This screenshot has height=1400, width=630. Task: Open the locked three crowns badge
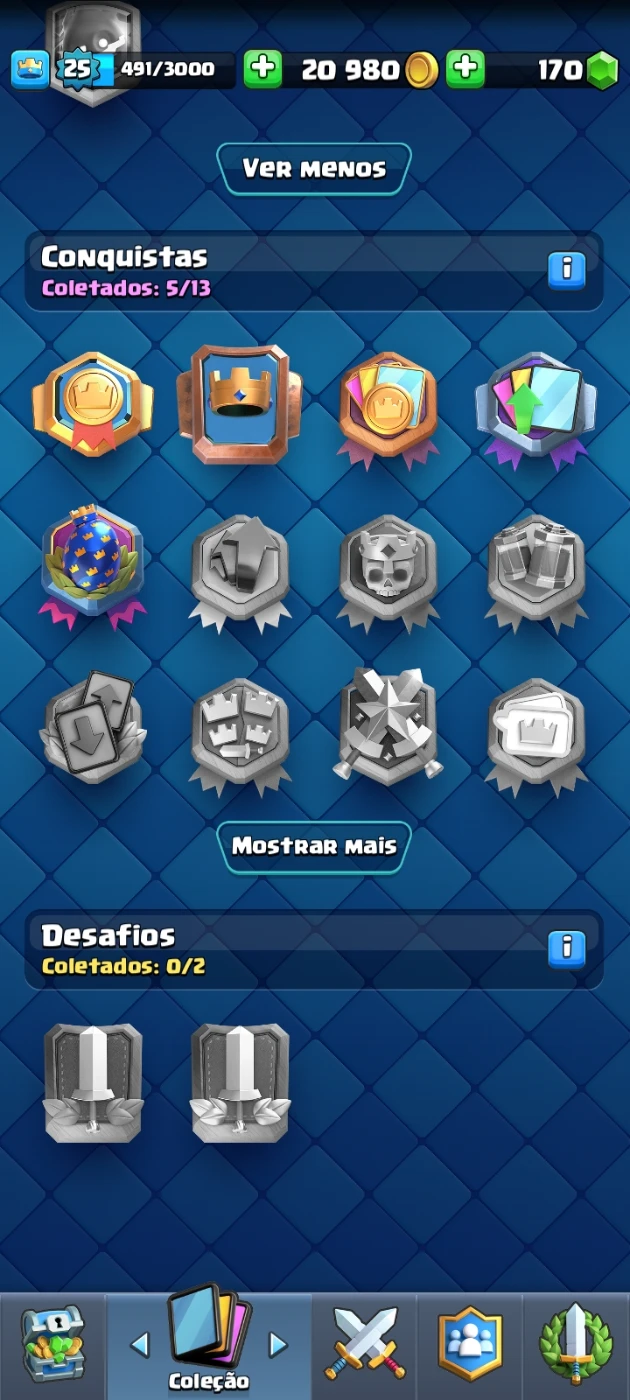pos(240,735)
